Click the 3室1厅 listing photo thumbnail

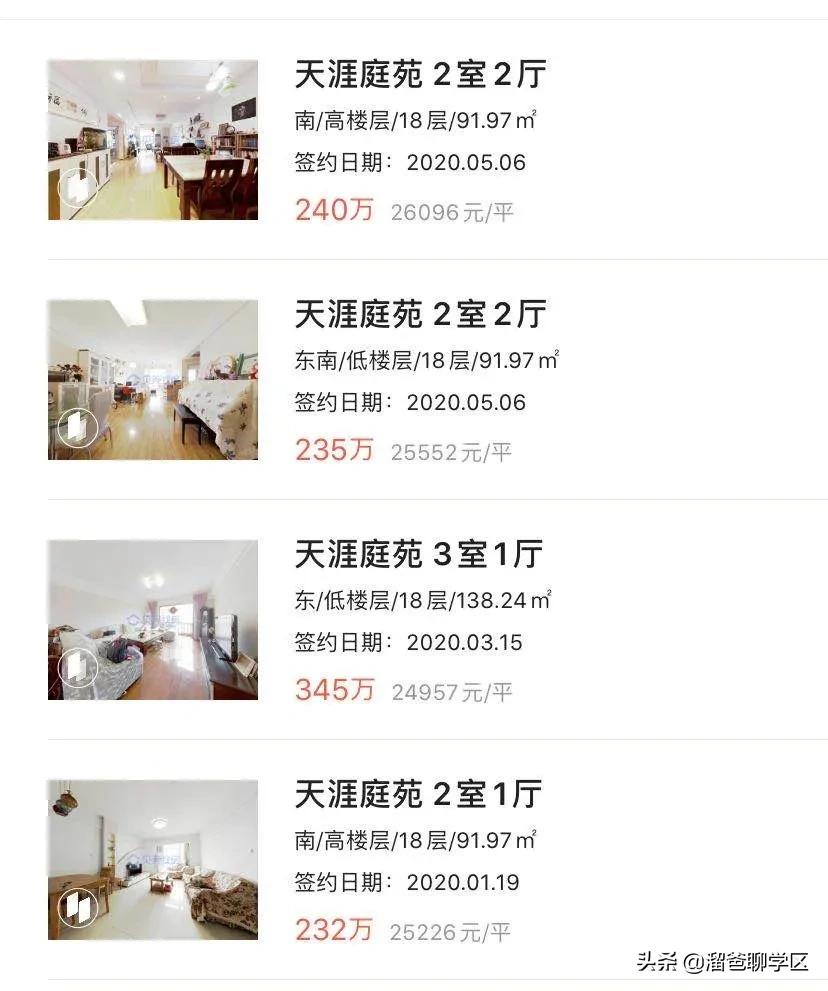pos(152,618)
